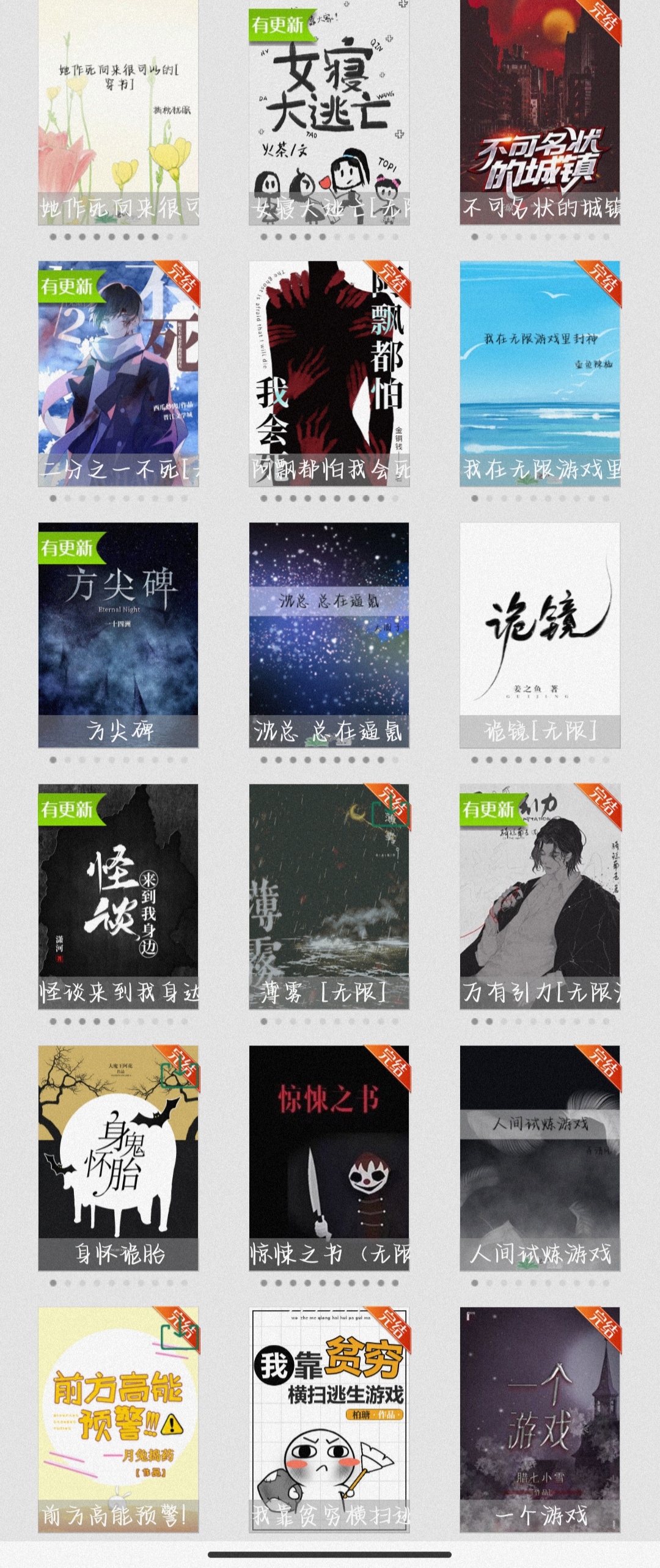Viewport: 660px width, 1568px height.
Task: Open the book 诡镜[无限]
Action: point(540,635)
